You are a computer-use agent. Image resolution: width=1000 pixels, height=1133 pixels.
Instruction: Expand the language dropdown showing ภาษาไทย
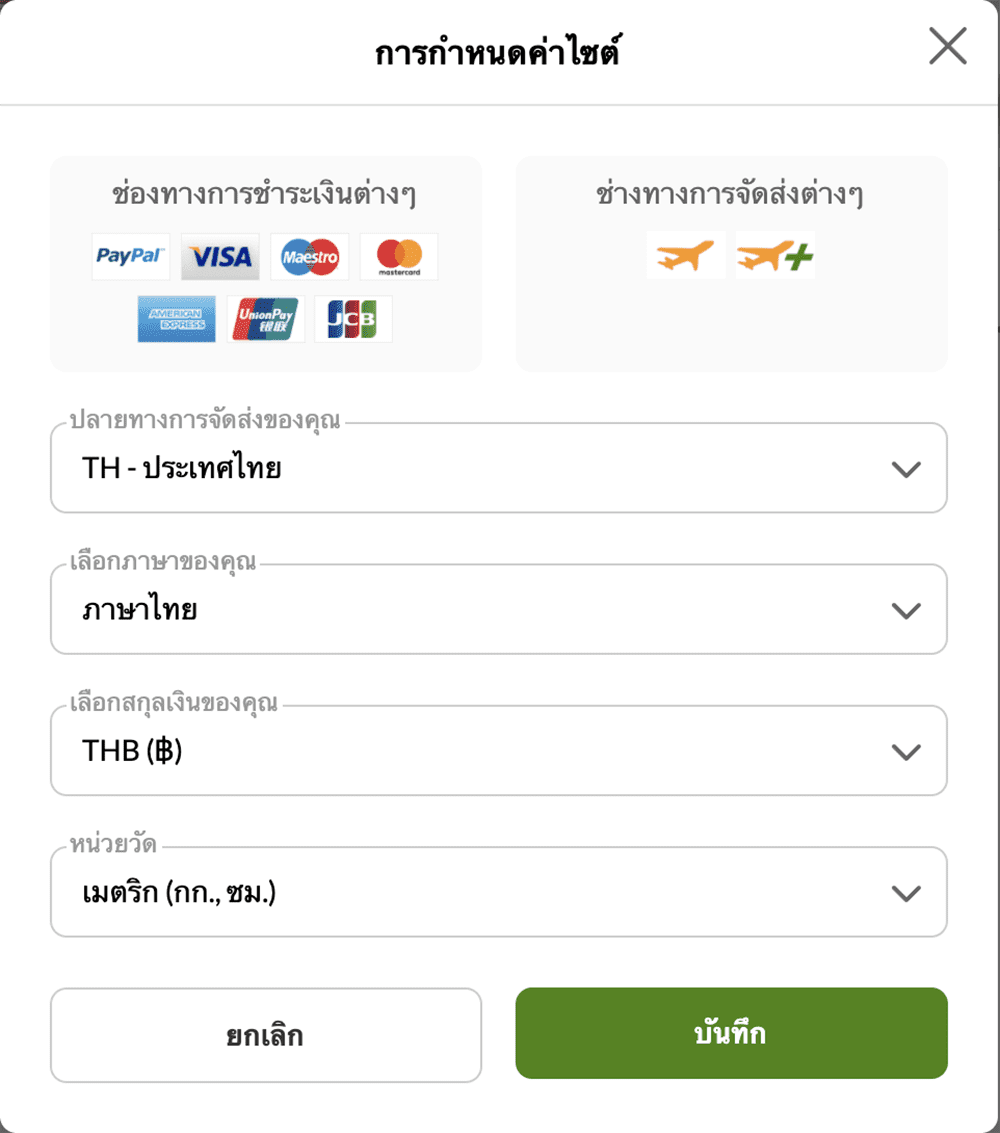click(x=500, y=609)
